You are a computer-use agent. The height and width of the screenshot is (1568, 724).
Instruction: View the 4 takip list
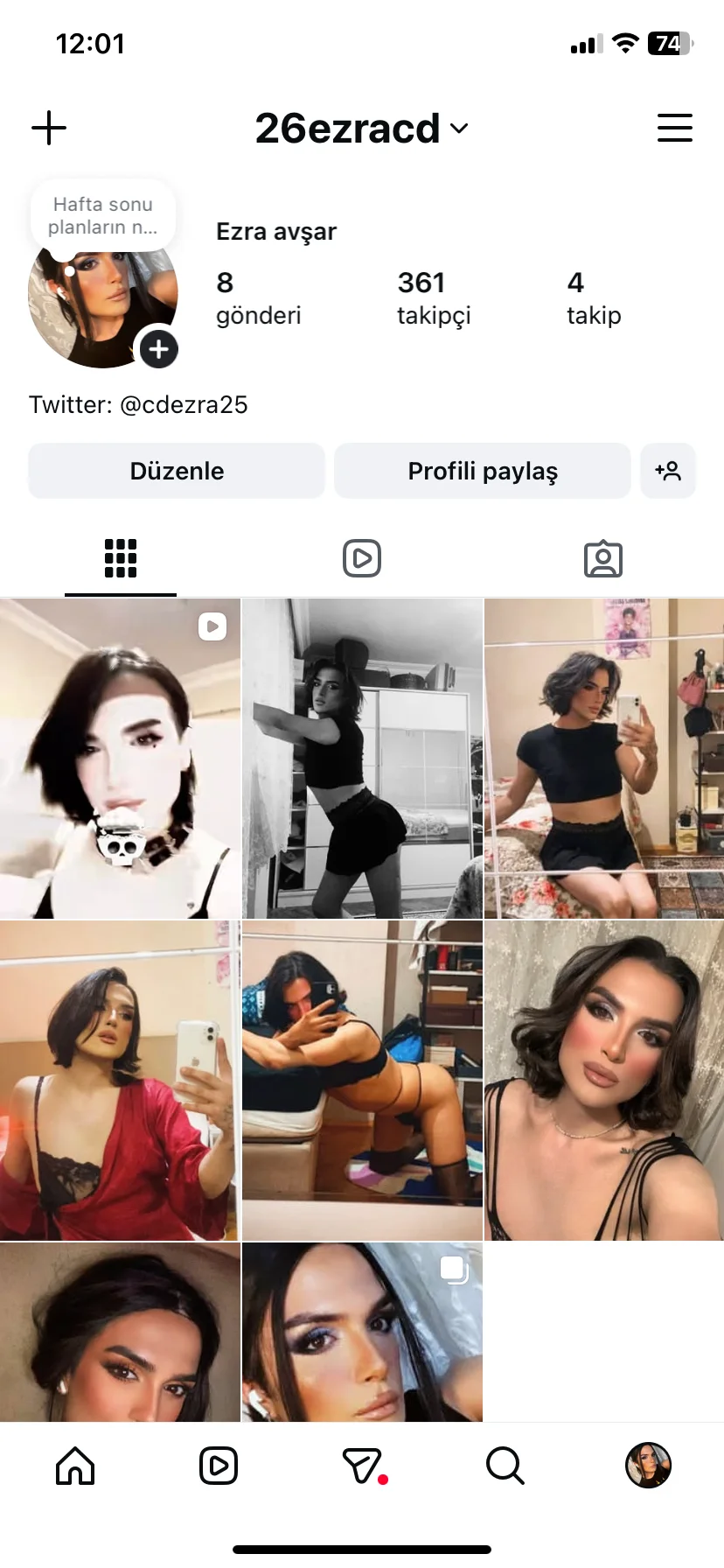point(594,297)
